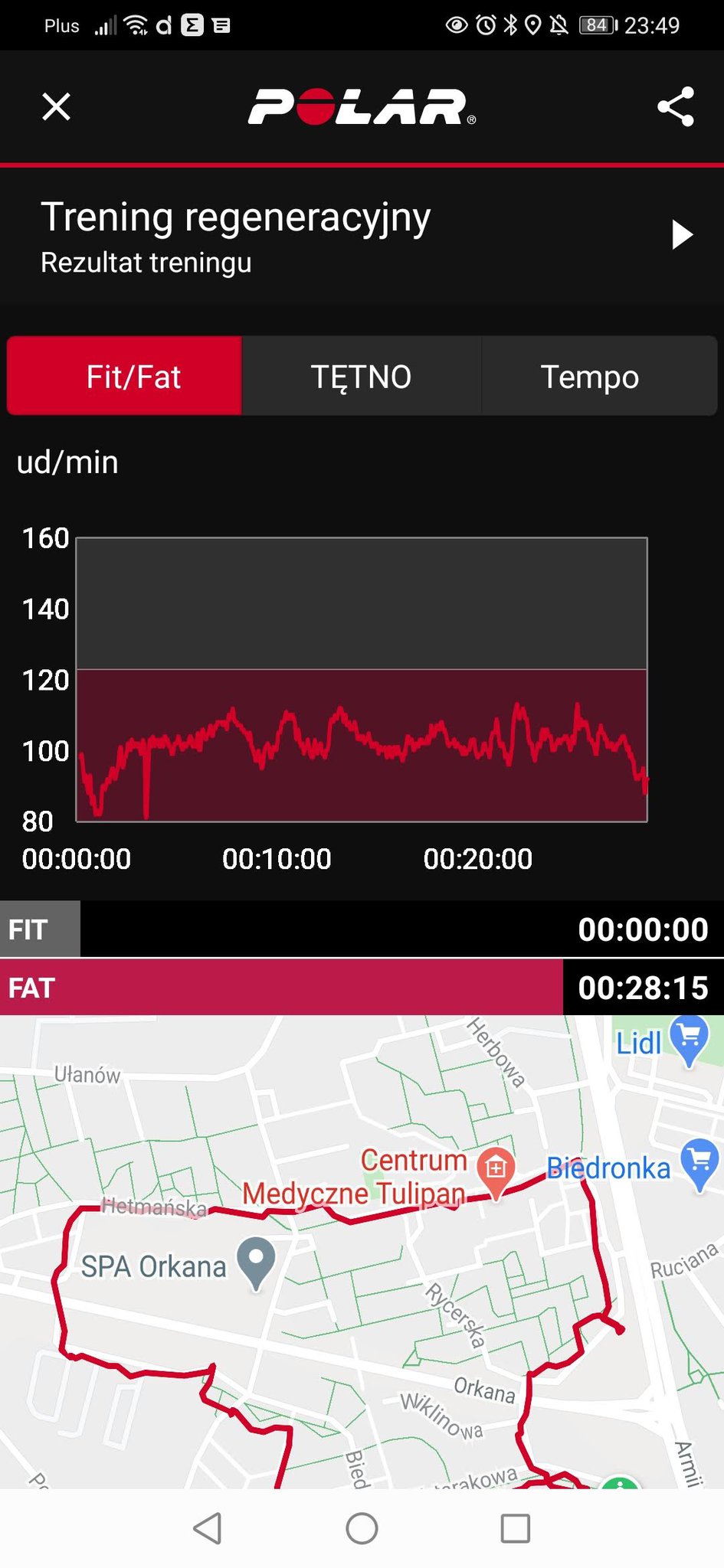Screen dimensions: 724x1568
Task: Go to the home screen
Action: point(362,1528)
